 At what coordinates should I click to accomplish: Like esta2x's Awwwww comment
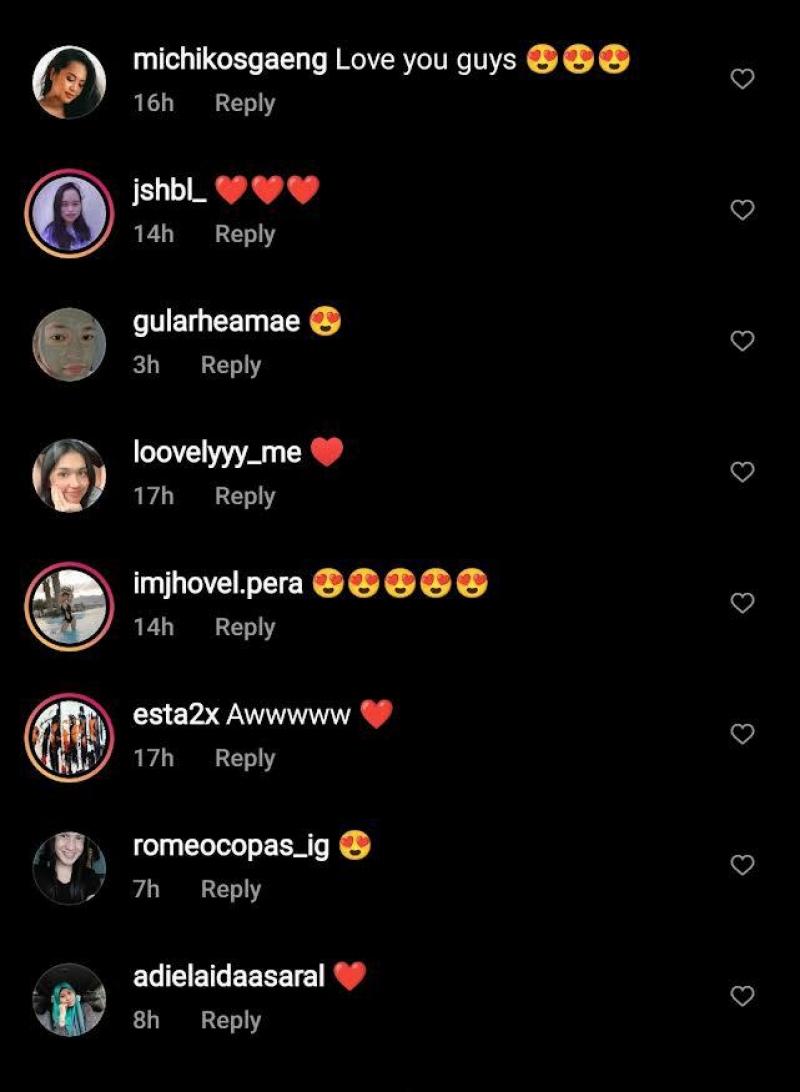pos(742,734)
